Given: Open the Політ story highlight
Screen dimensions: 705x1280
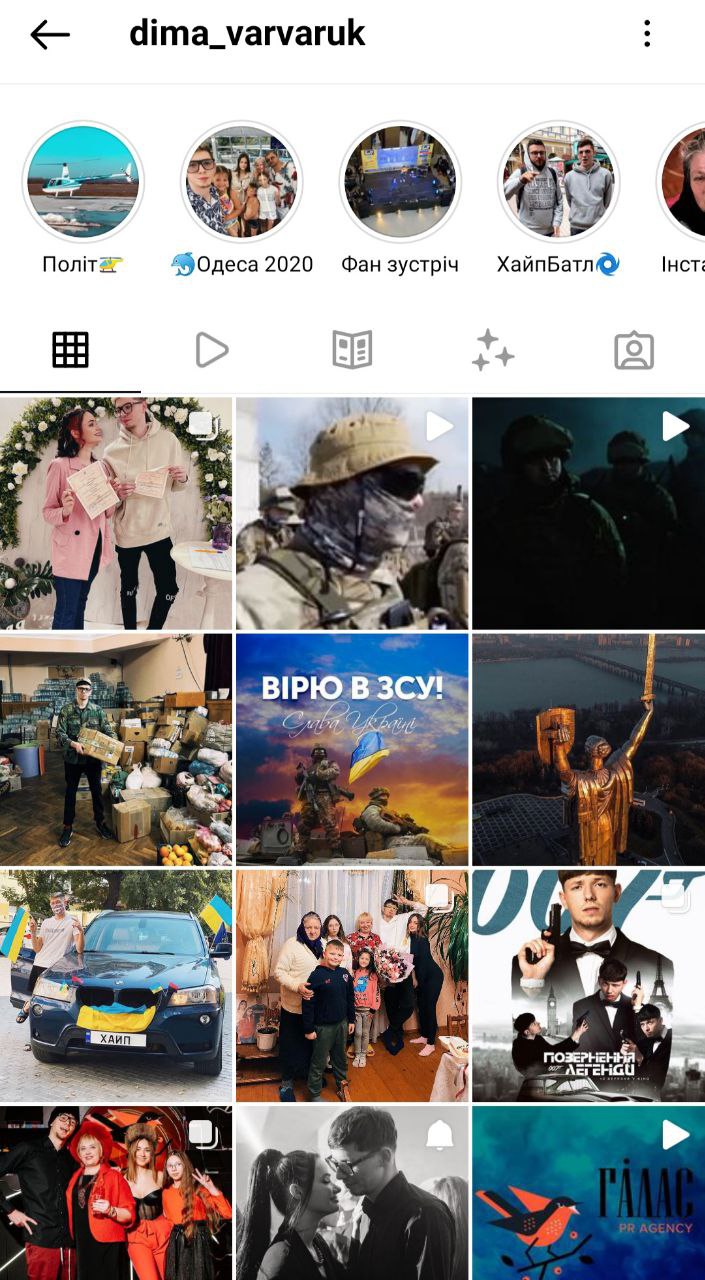Looking at the screenshot, I should (83, 183).
